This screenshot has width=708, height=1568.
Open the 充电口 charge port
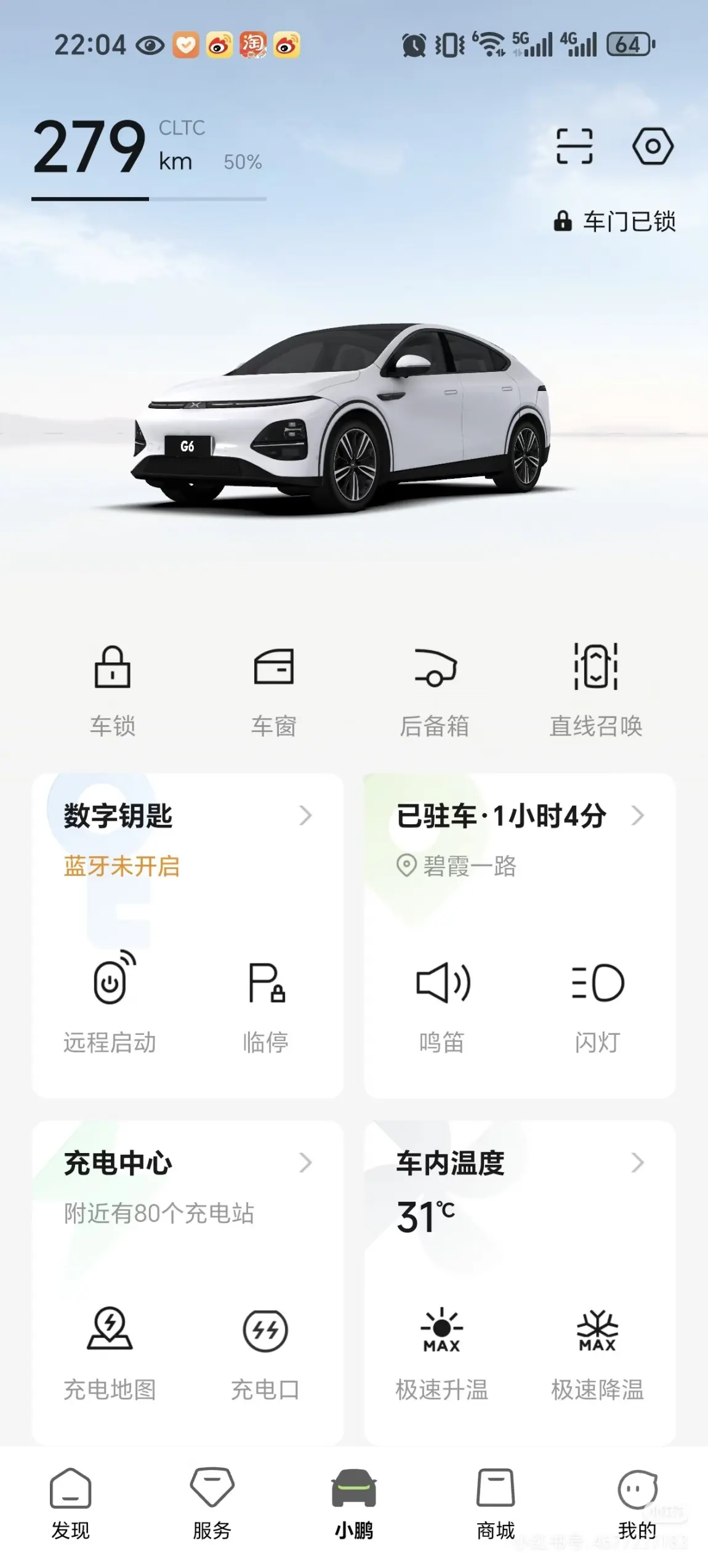point(265,1351)
